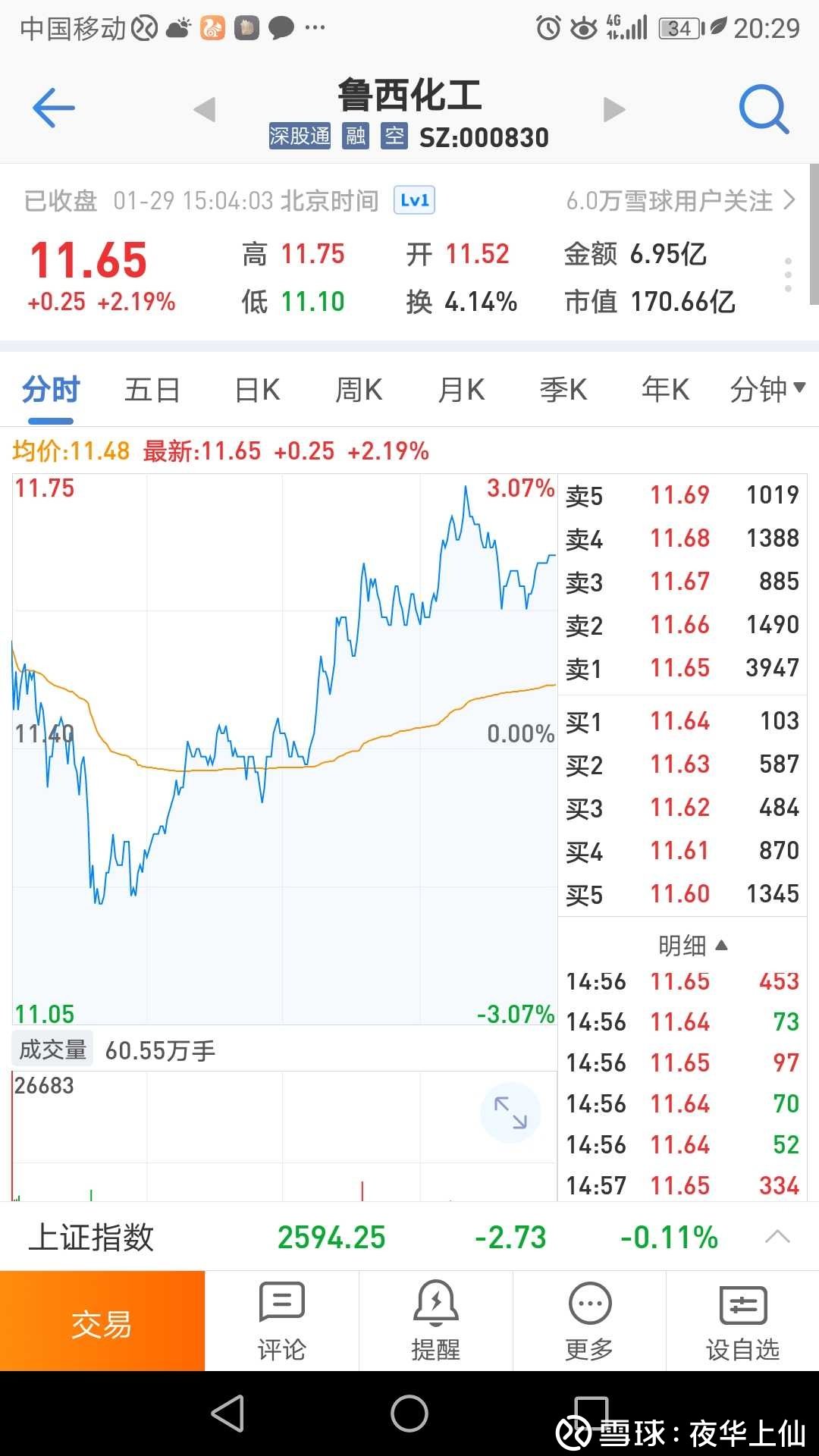Expand the 上证指数 index bar
The width and height of the screenshot is (819, 1456).
pyautogui.click(x=777, y=1237)
